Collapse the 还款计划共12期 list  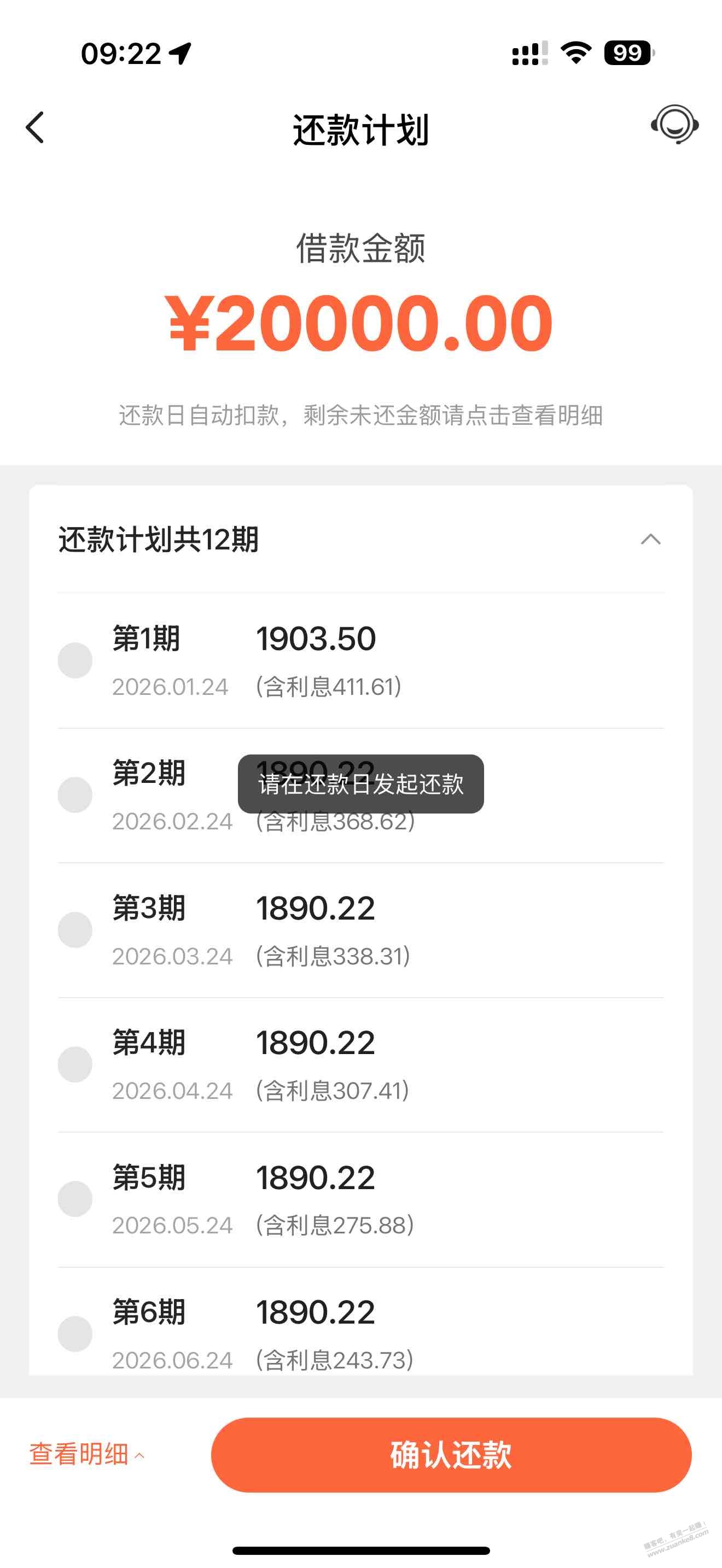pyautogui.click(x=650, y=539)
